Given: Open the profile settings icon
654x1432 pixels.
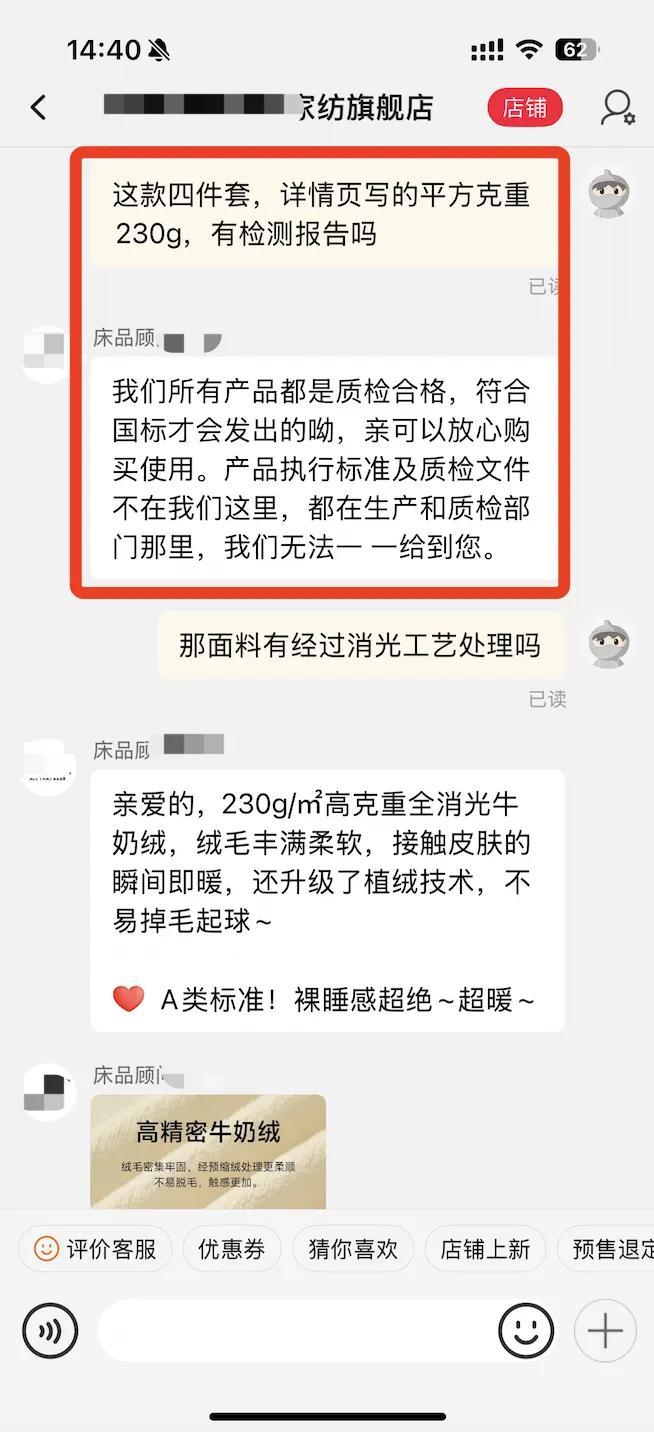Looking at the screenshot, I should click(617, 108).
